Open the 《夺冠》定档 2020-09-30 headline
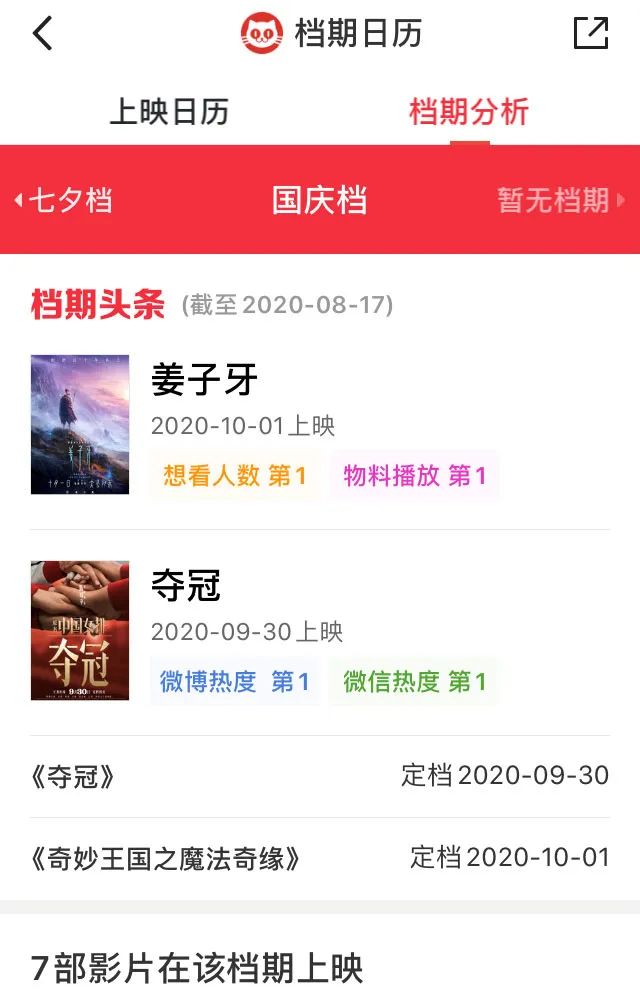The height and width of the screenshot is (995, 640). click(320, 776)
